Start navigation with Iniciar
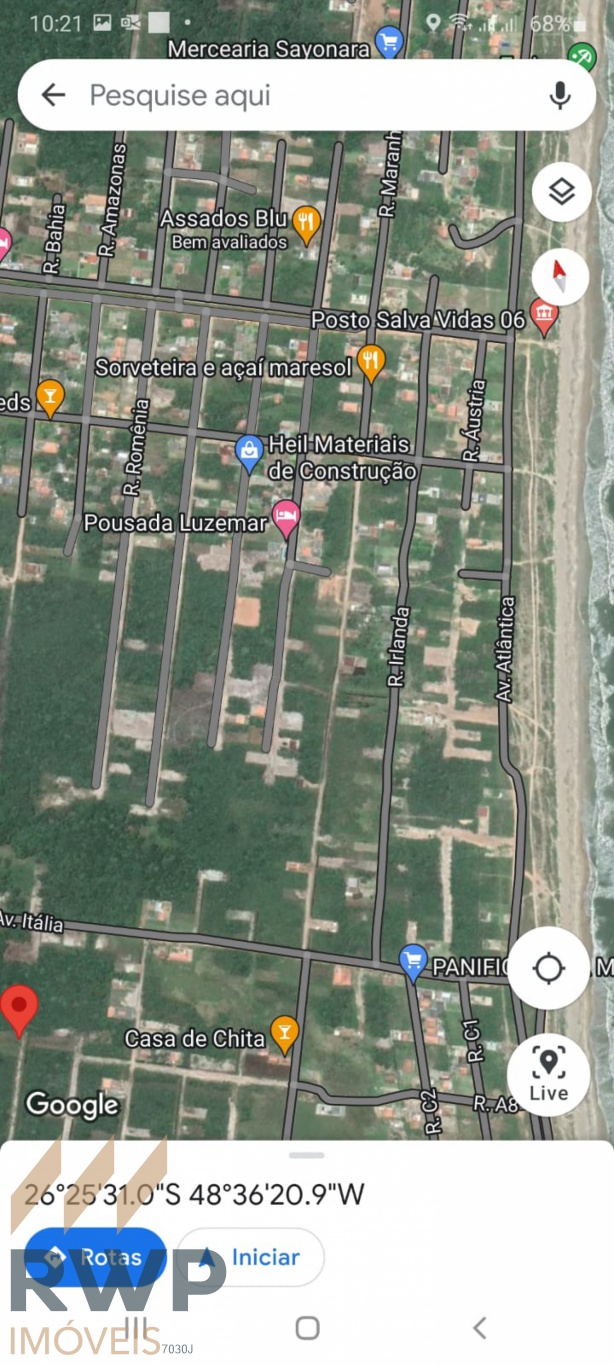Screen dimensions: 614x1365 (251, 1257)
